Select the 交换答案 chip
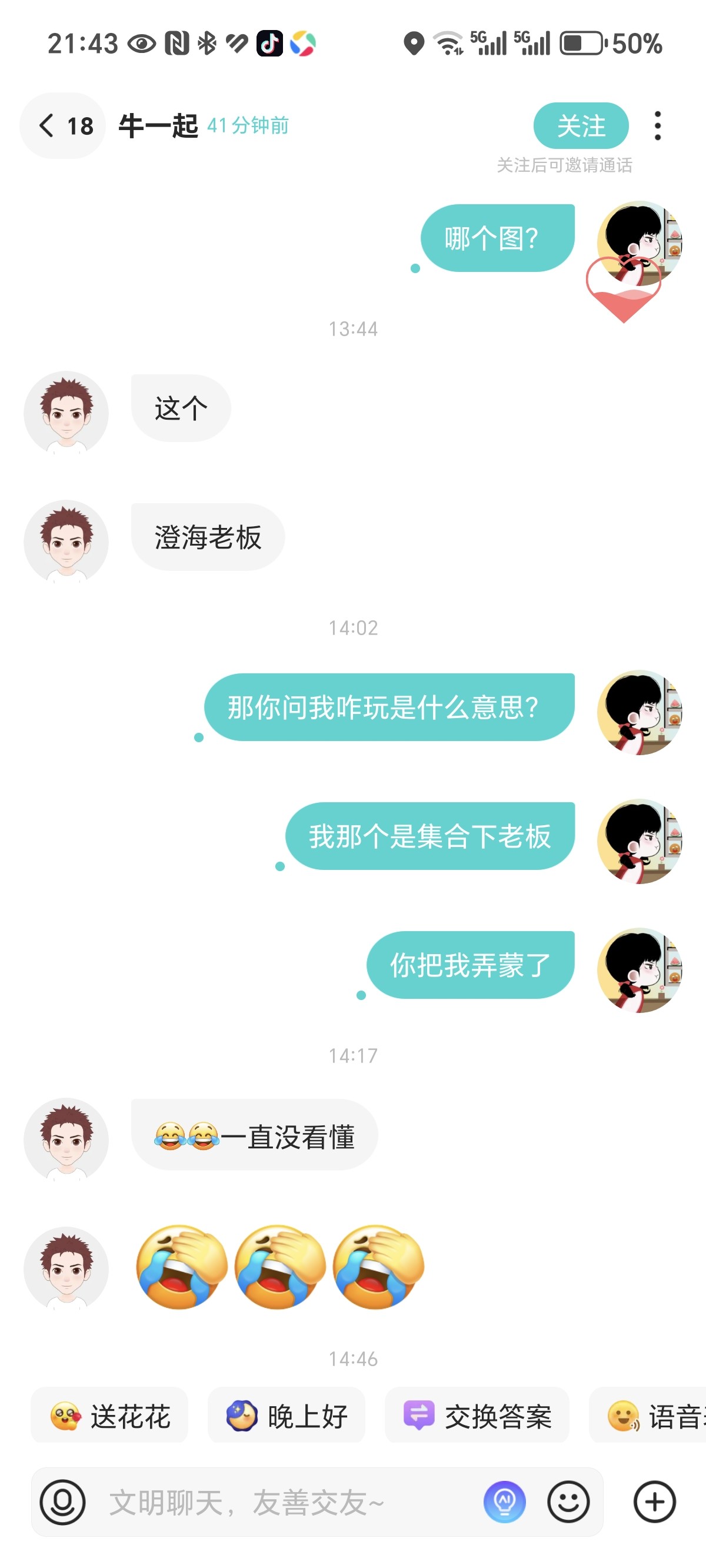Viewport: 706px width, 1568px height. pyautogui.click(x=477, y=1416)
